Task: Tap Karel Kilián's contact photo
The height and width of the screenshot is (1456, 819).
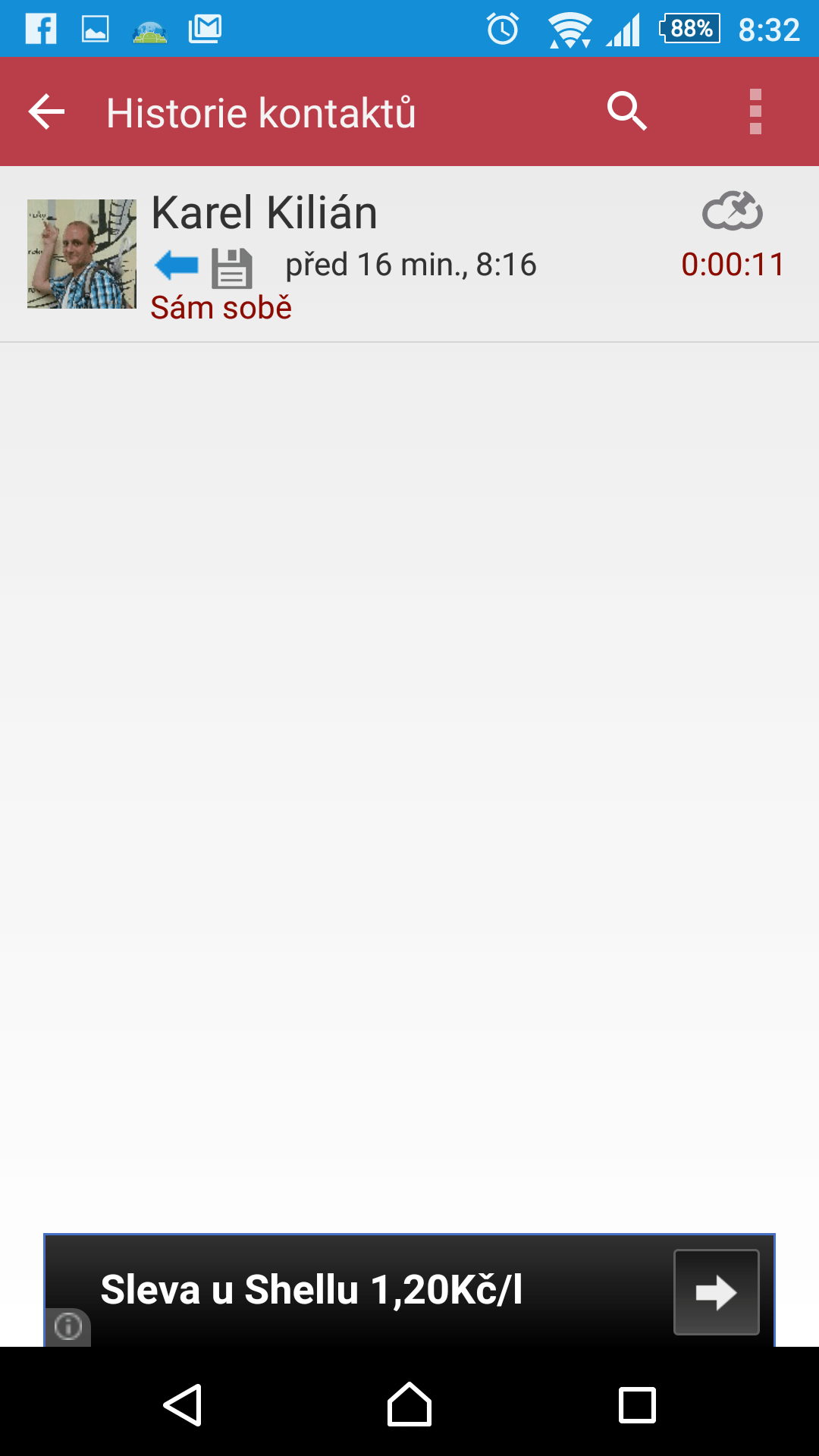Action: tap(82, 254)
